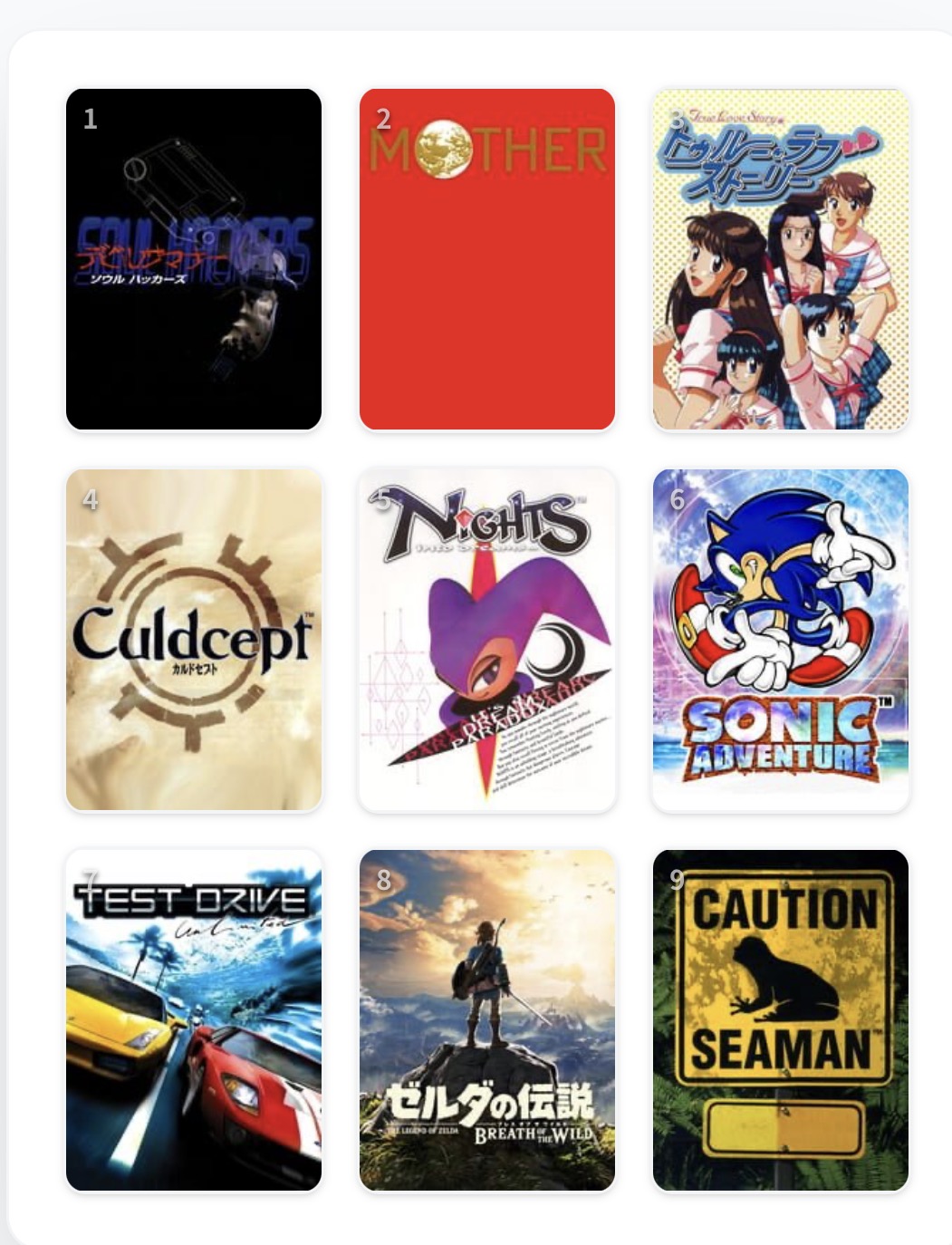This screenshot has width=952, height=1245.
Task: Select the Sonic Adventure cover
Action: pos(780,640)
